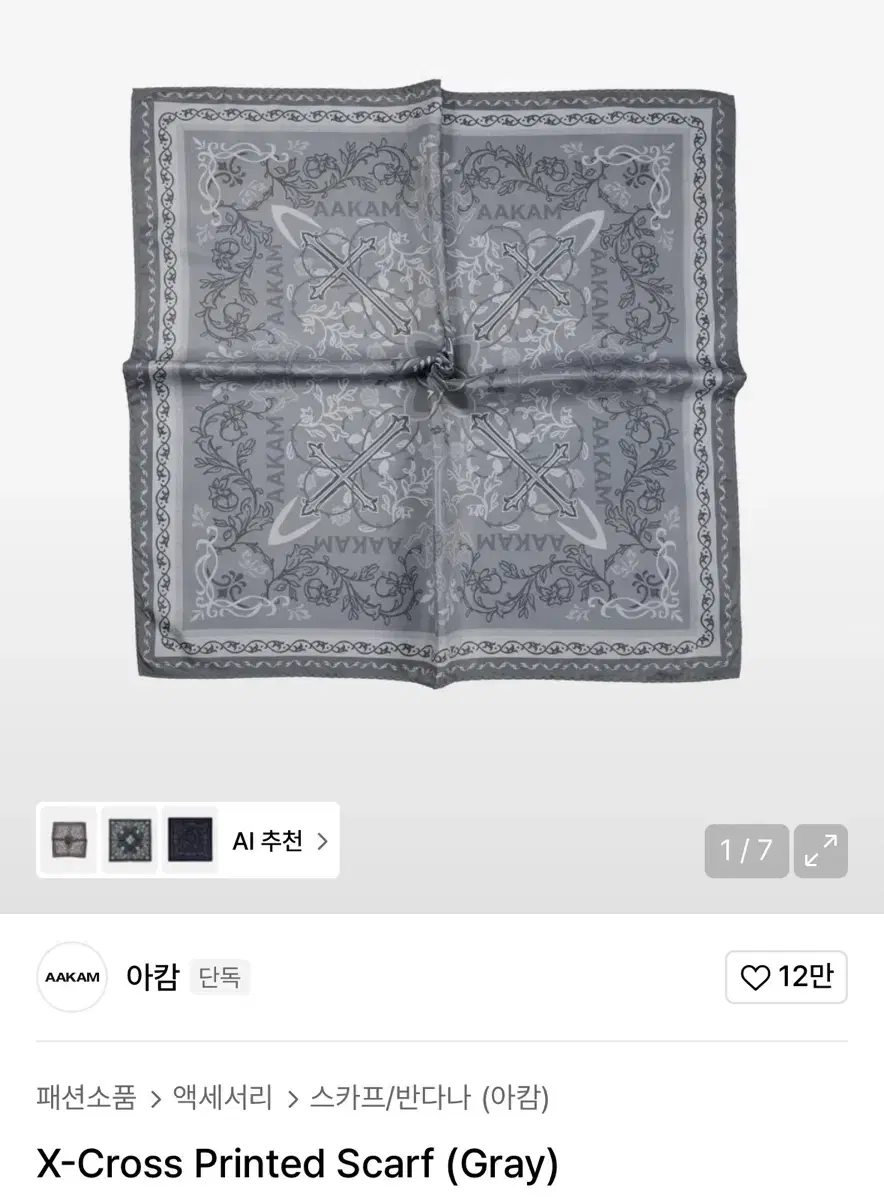Unfavorite the scarf via heart button
The image size is (884, 1200).
(760, 977)
